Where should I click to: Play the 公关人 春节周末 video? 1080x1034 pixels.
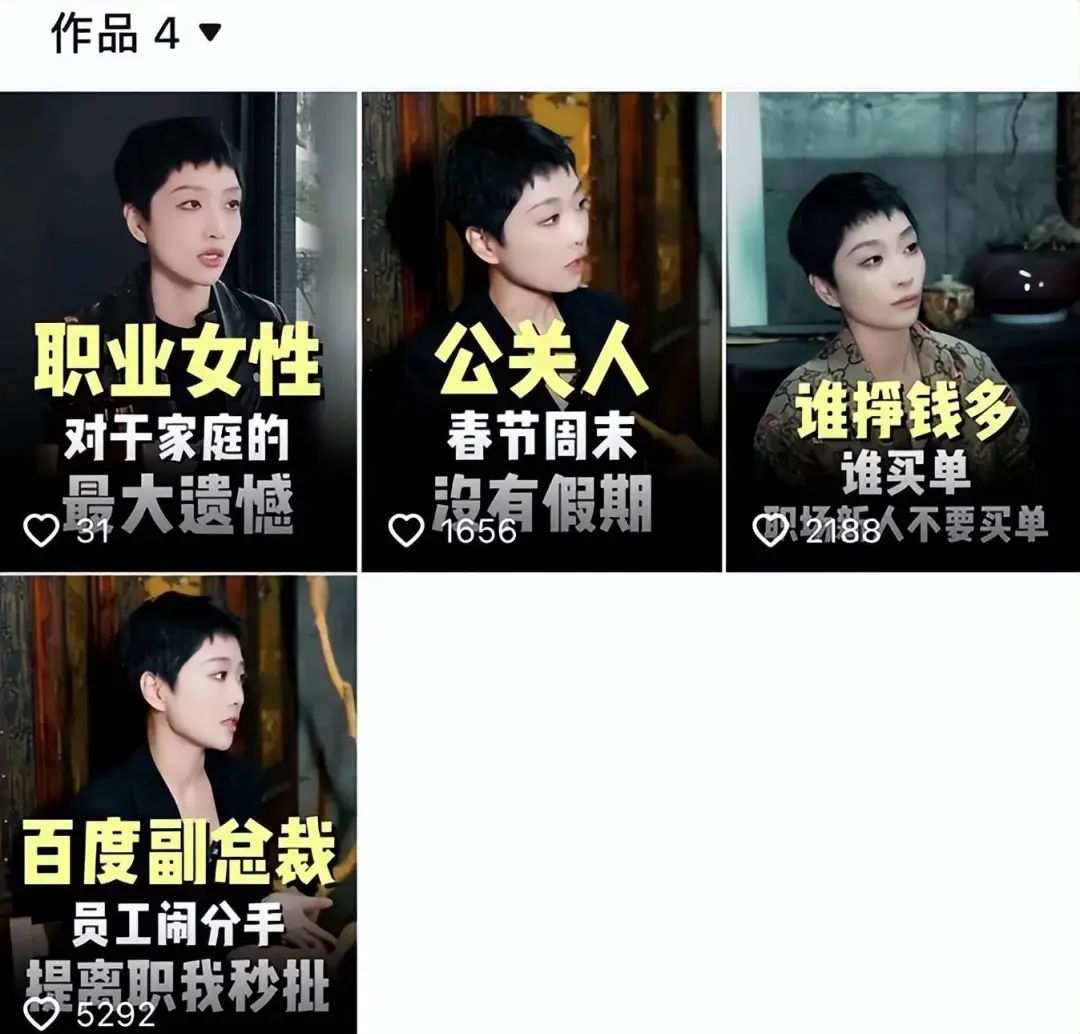[x=541, y=330]
